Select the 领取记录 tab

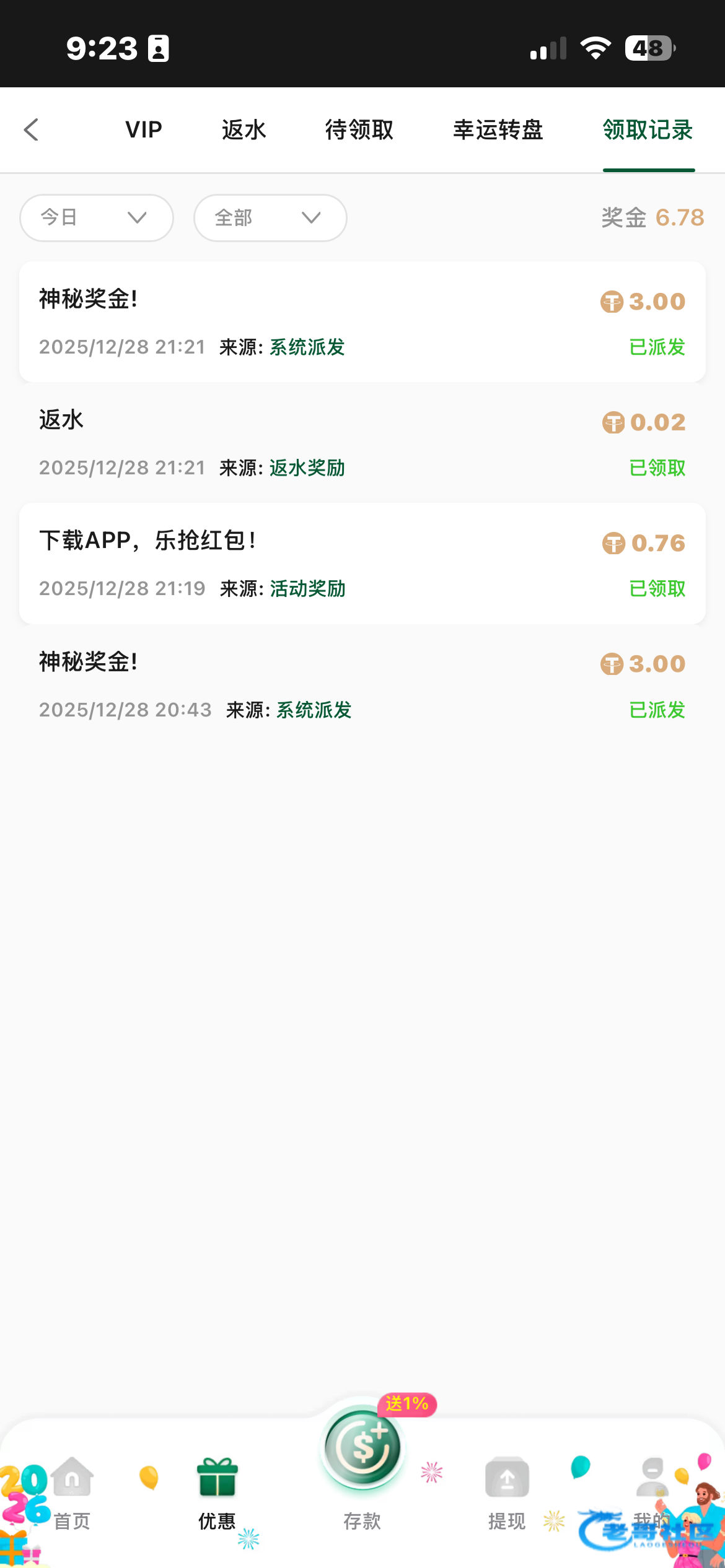648,130
